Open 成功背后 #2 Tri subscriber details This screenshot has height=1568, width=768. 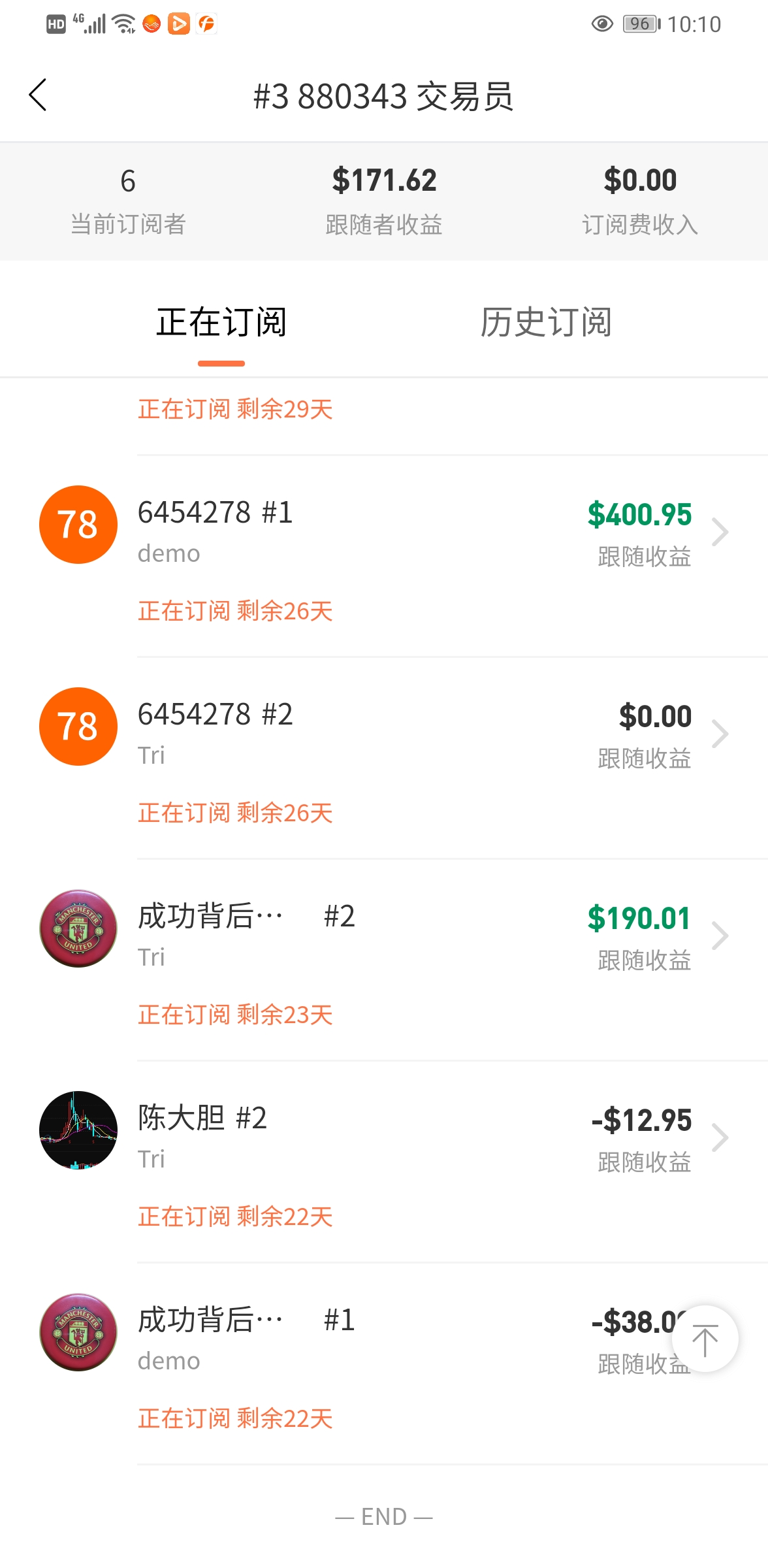tap(384, 960)
